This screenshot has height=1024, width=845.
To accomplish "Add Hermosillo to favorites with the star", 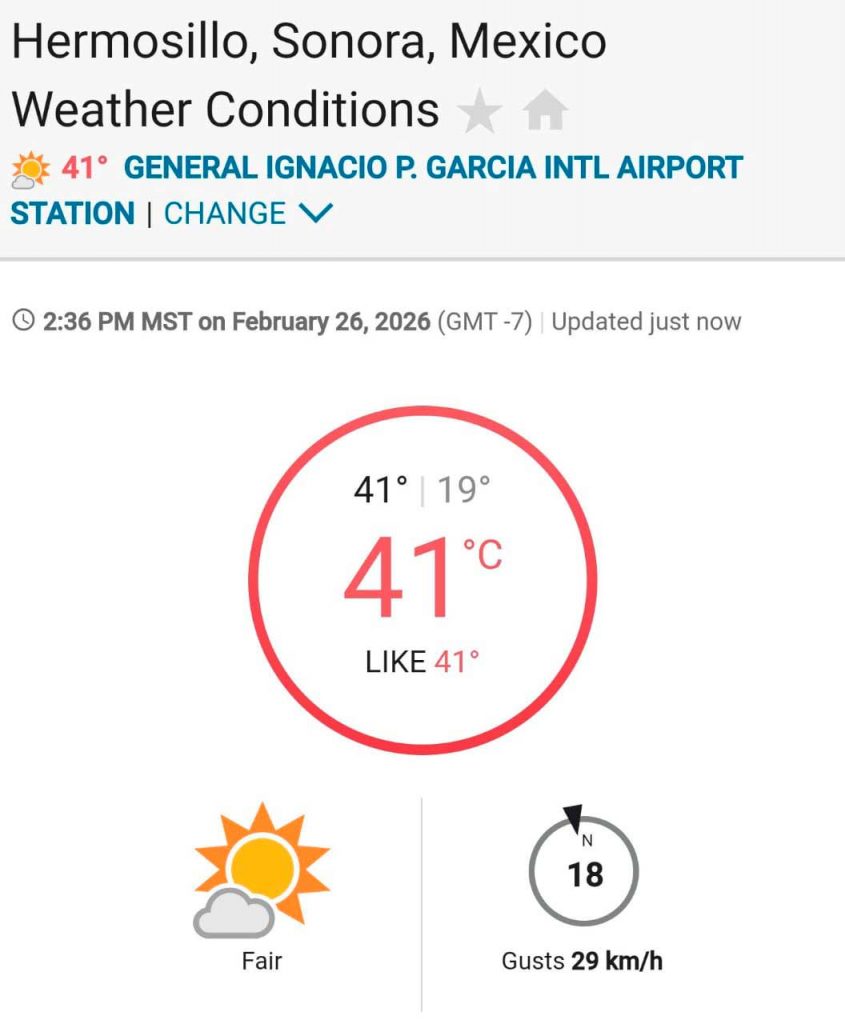I will [480, 112].
